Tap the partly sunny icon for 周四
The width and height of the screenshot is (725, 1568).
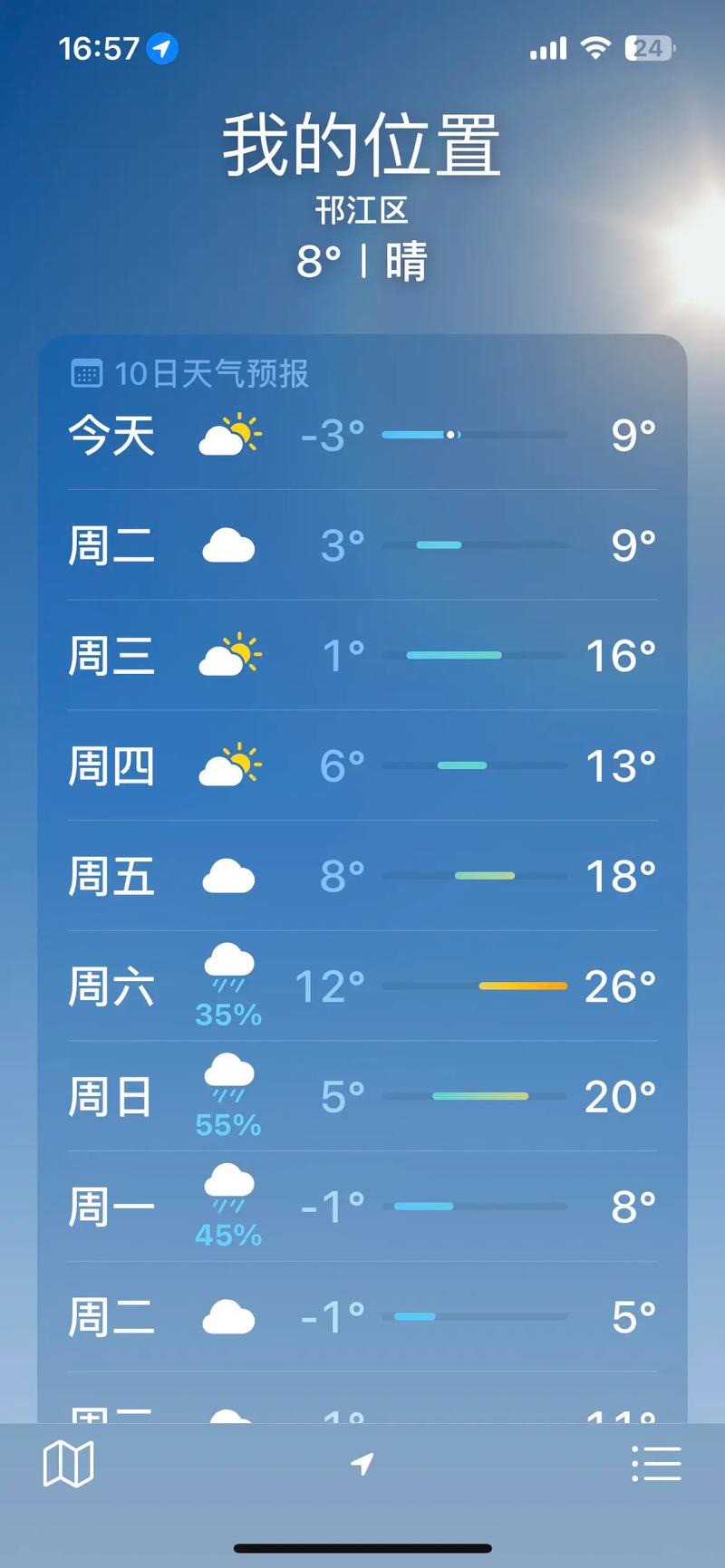tap(229, 765)
